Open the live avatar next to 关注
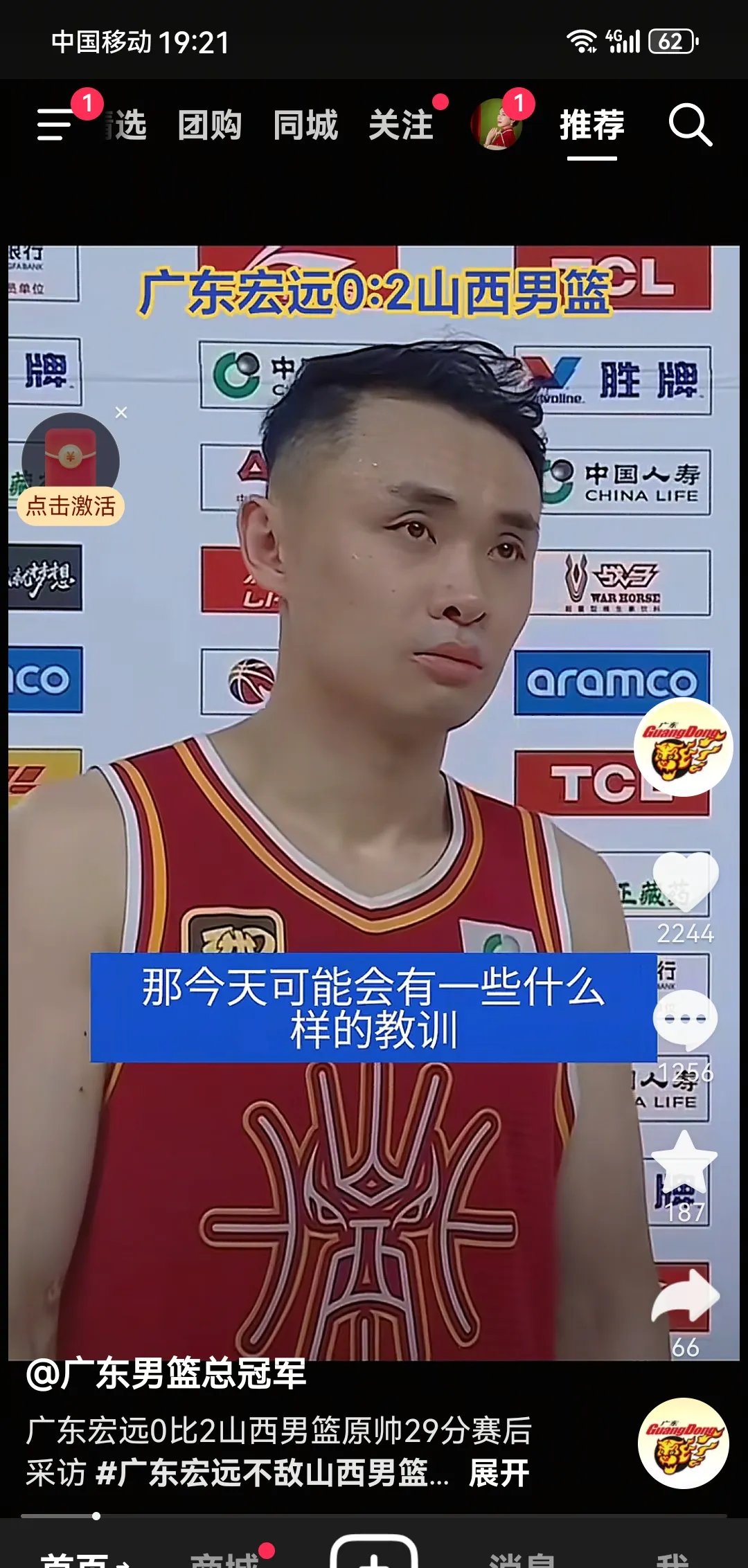The height and width of the screenshot is (1568, 748). (x=500, y=123)
